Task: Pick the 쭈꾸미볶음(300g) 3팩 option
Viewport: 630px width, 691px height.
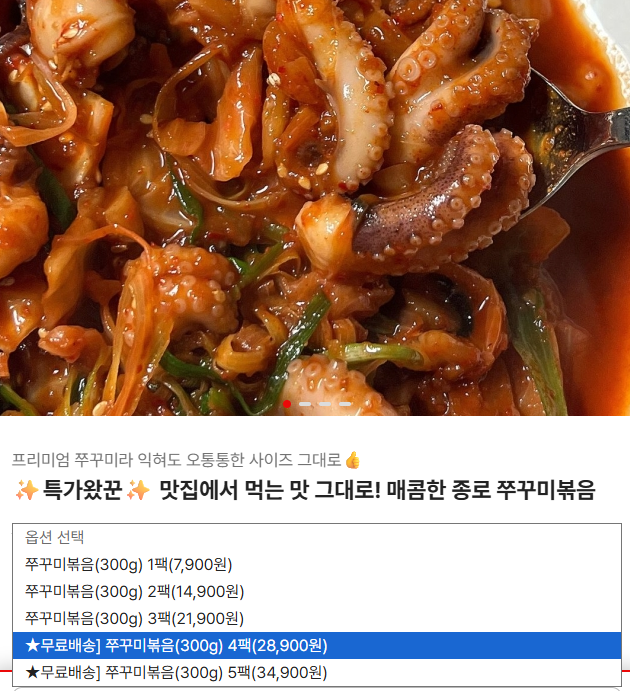Action: (x=135, y=618)
